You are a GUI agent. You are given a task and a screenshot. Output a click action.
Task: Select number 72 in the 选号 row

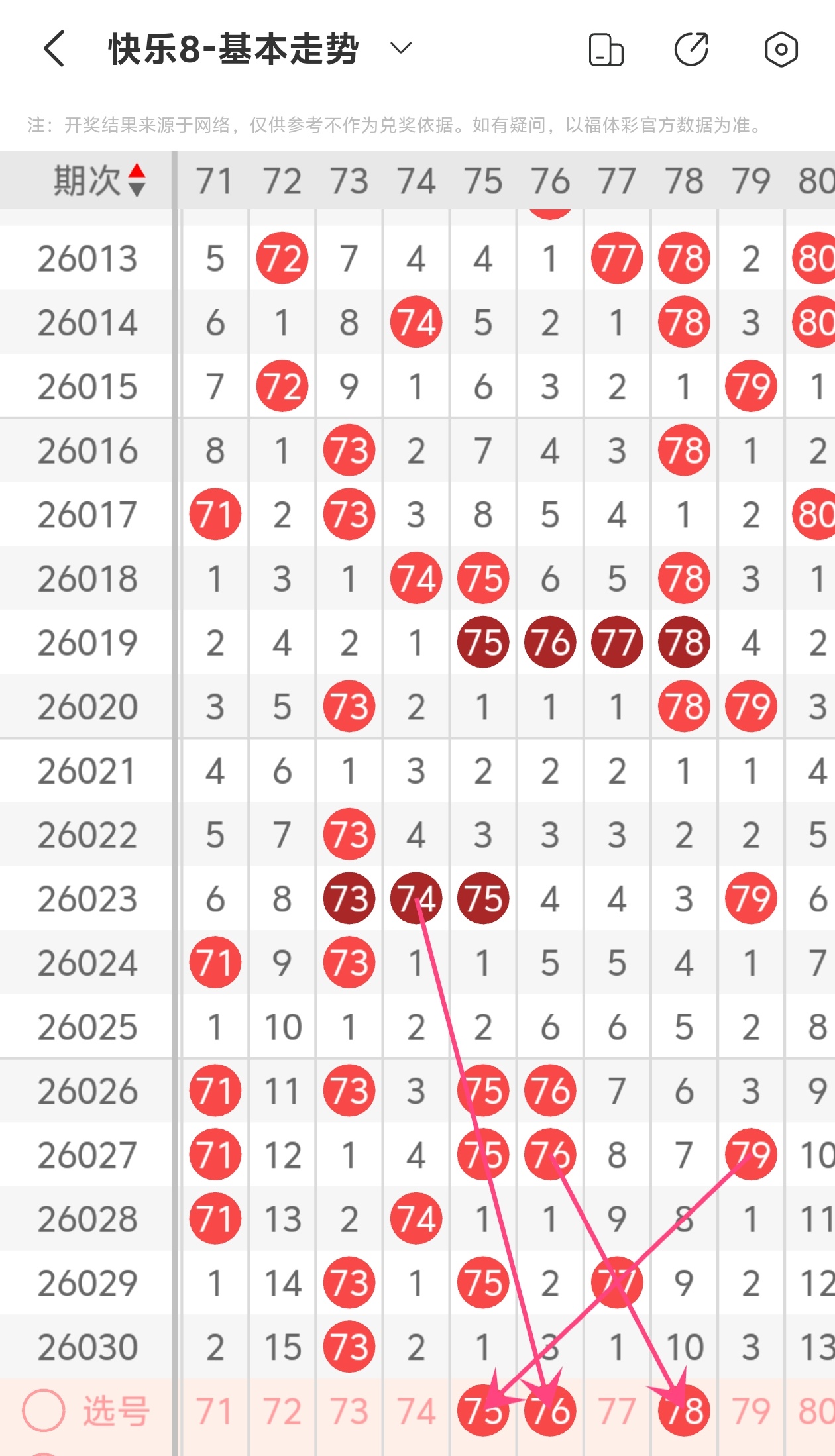tap(282, 1411)
